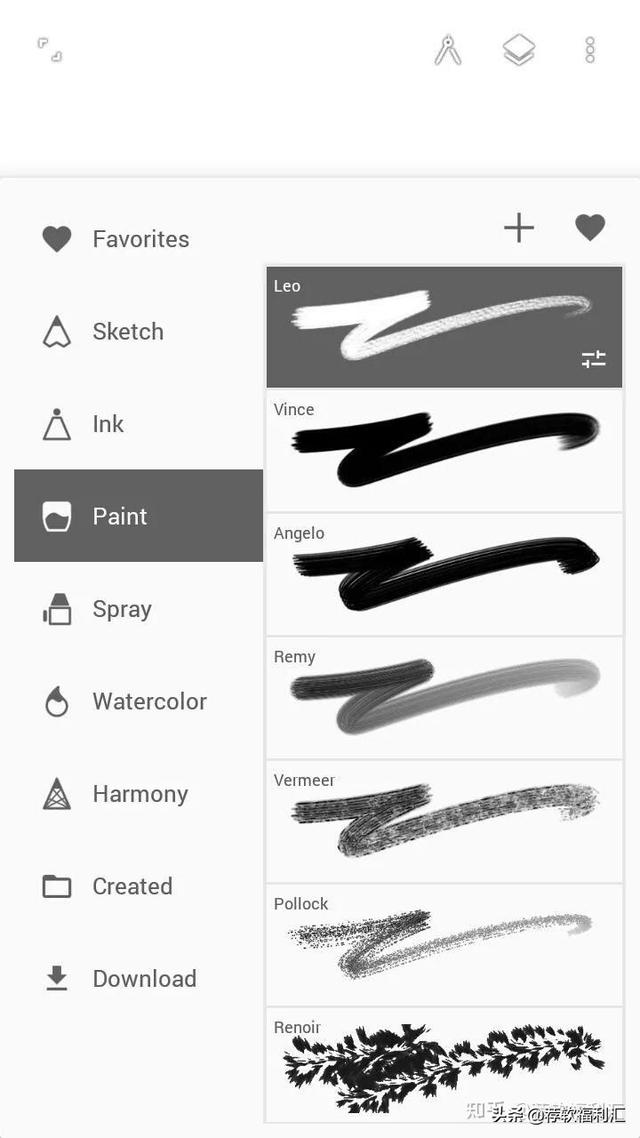Choose the Pollock brush
Image resolution: width=640 pixels, height=1138 pixels.
tap(444, 944)
